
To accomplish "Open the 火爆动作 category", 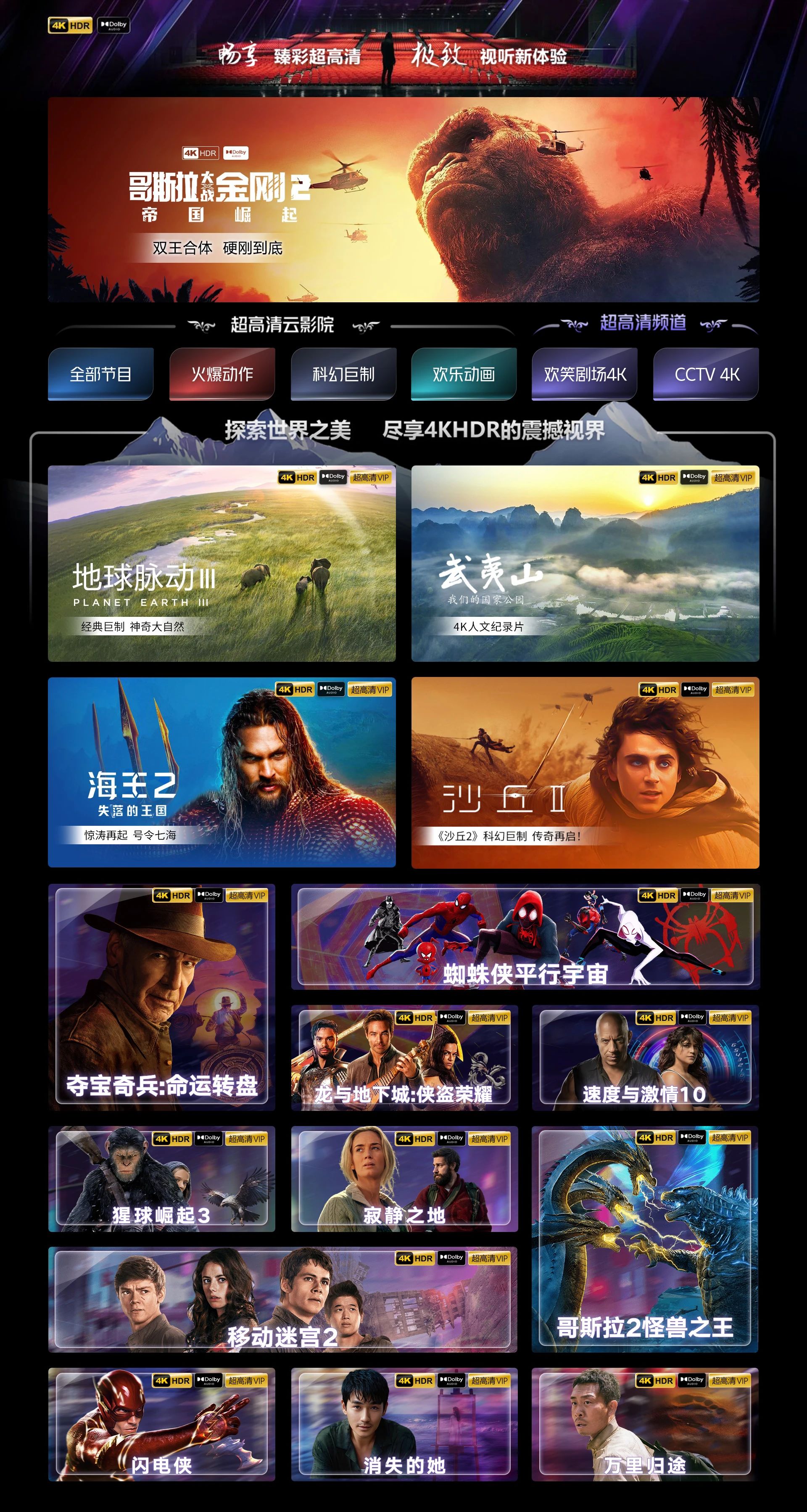I will 222,374.
